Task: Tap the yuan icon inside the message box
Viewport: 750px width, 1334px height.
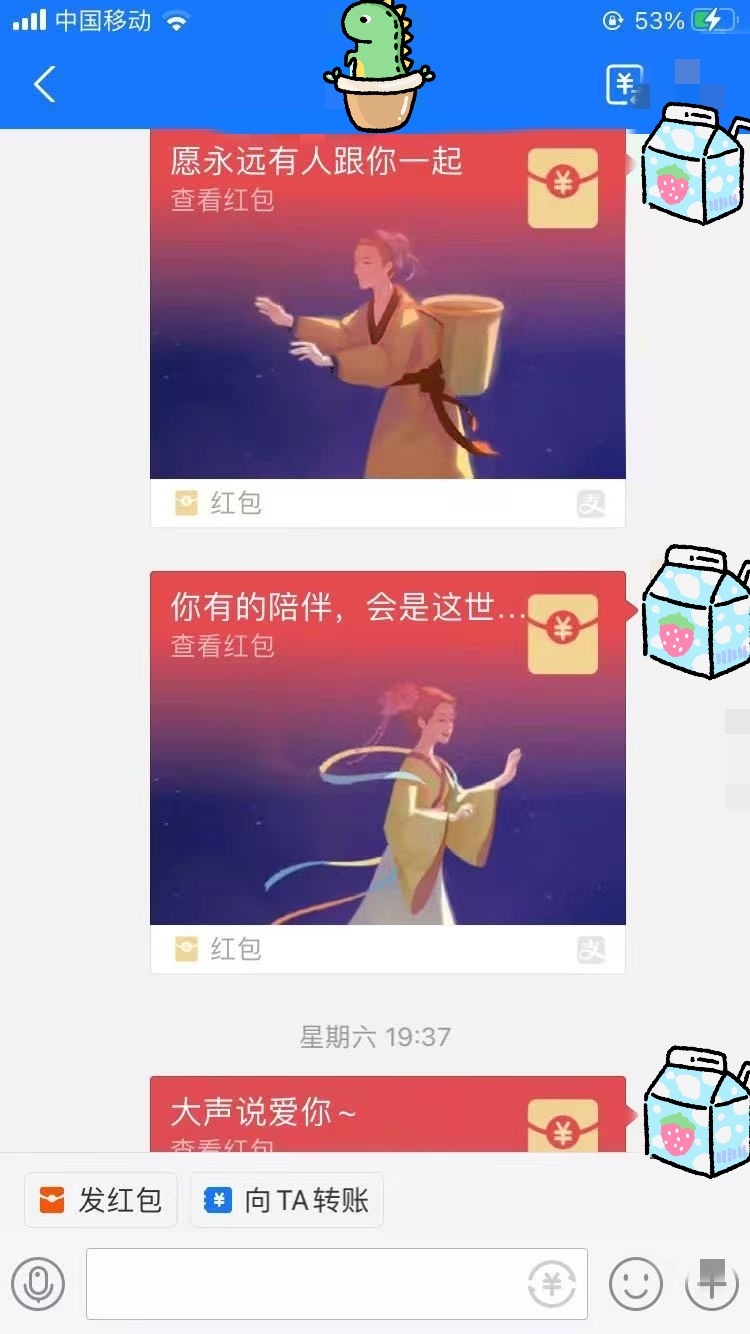Action: pos(551,1284)
